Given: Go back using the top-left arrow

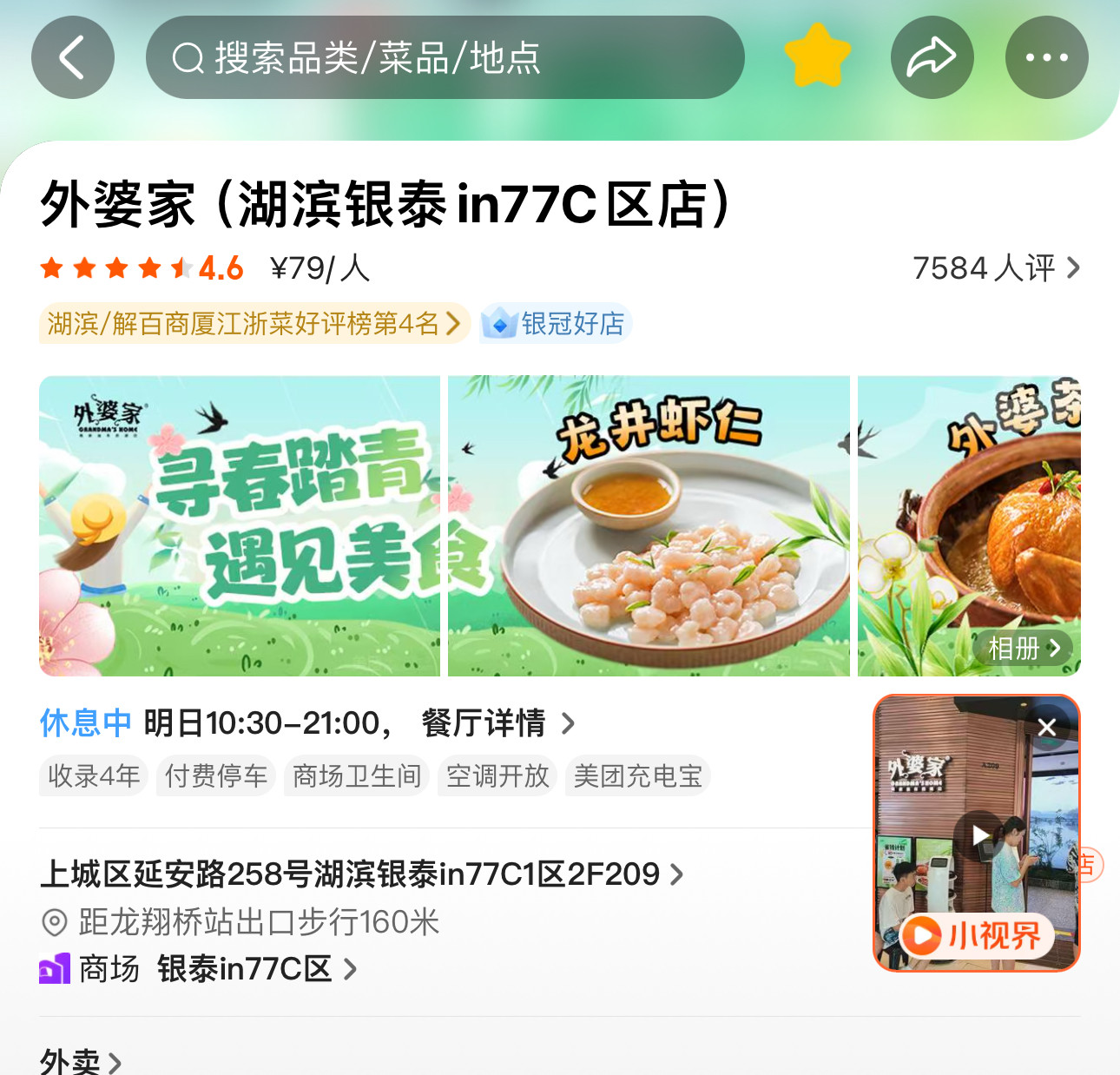Looking at the screenshot, I should tap(73, 57).
